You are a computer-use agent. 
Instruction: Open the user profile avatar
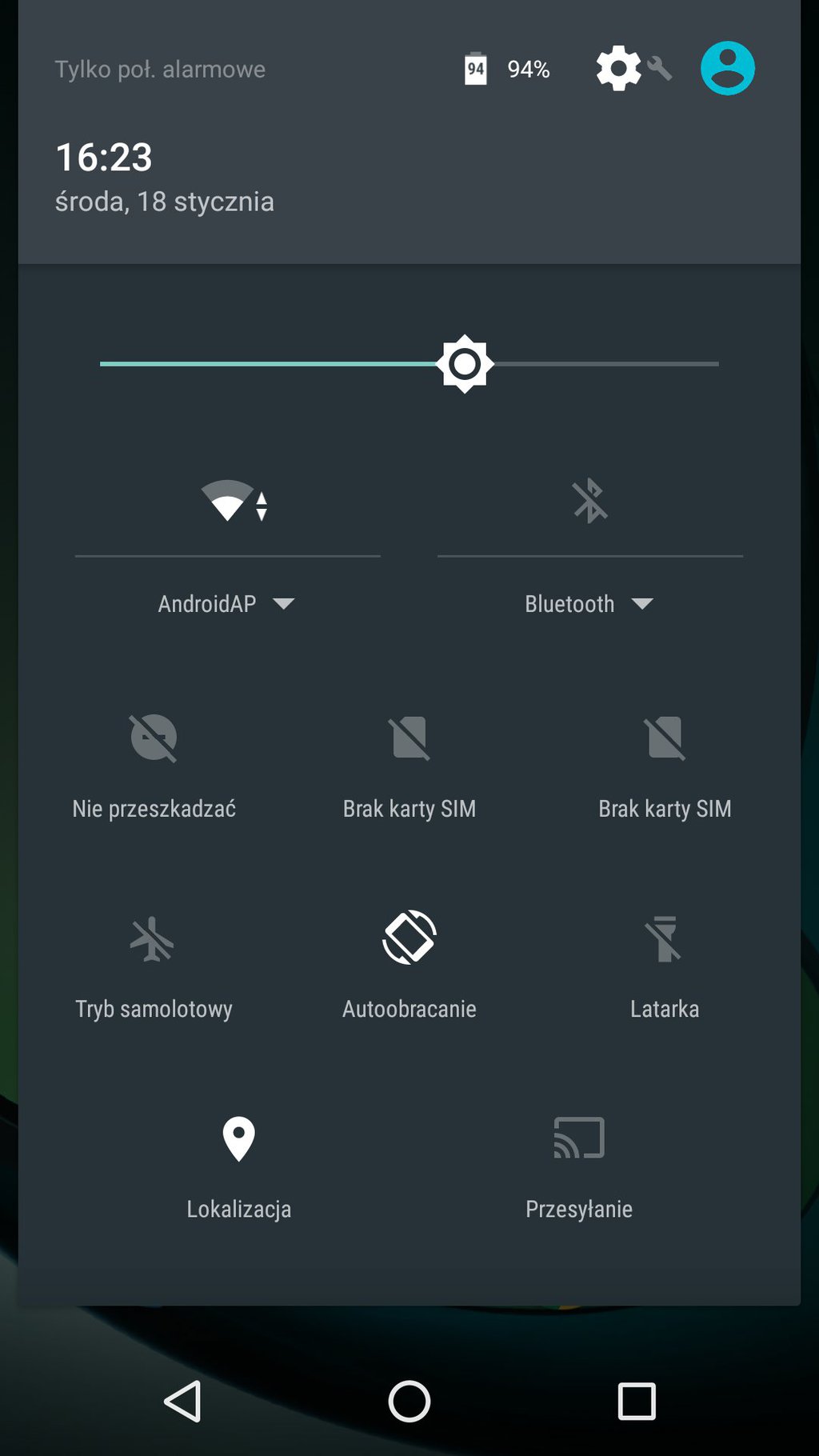[727, 69]
